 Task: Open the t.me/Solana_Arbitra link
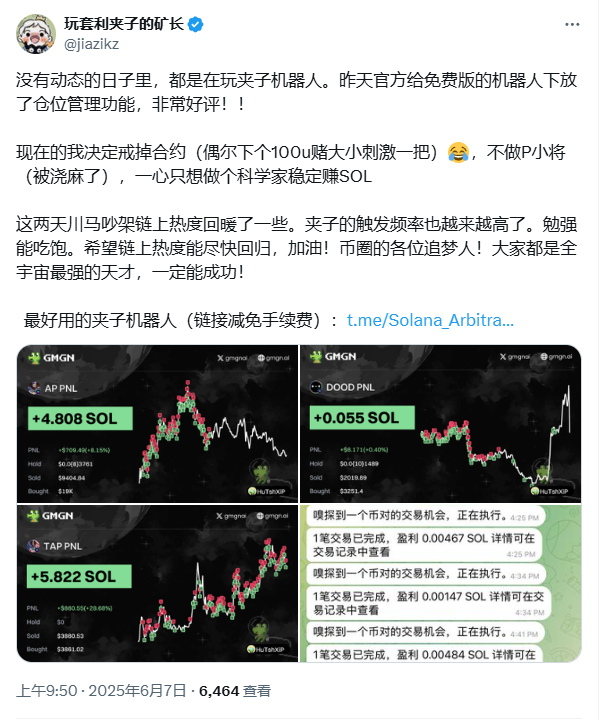pyautogui.click(x=430, y=320)
